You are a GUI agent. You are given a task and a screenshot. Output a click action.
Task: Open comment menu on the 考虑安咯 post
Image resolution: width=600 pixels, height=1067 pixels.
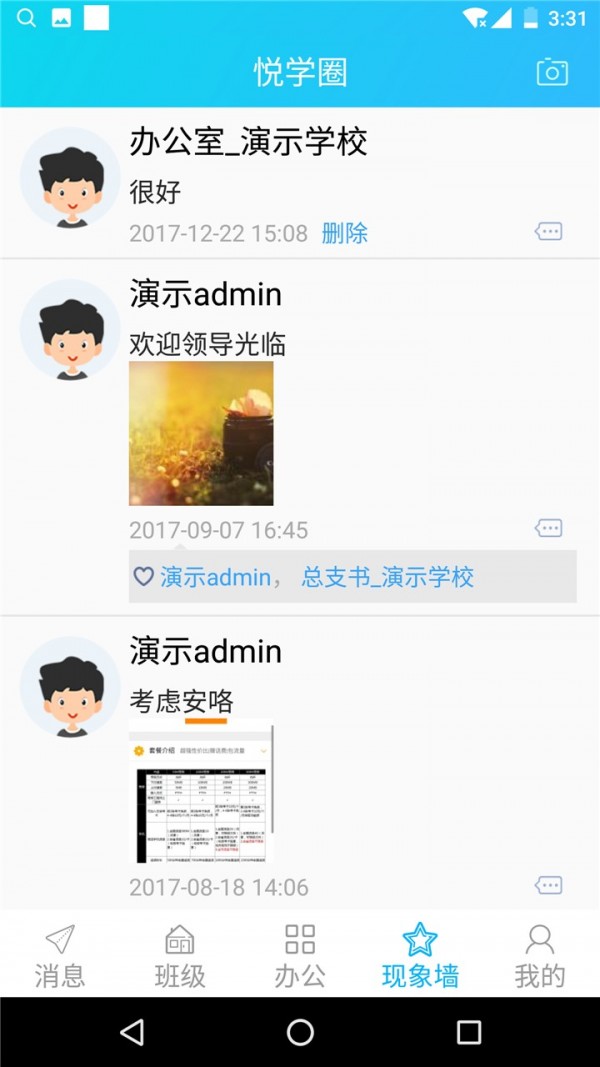[548, 885]
